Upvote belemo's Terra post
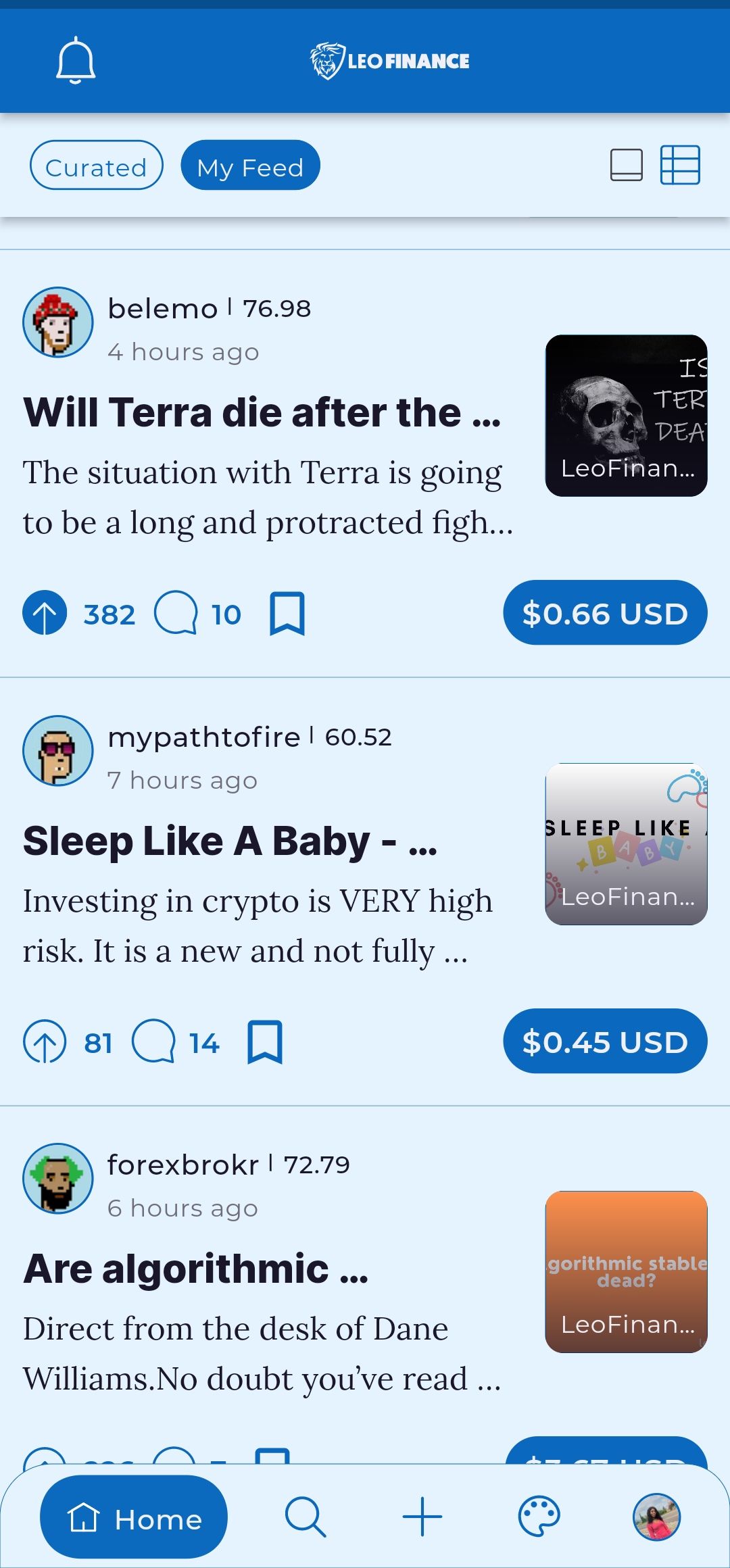 (x=45, y=614)
